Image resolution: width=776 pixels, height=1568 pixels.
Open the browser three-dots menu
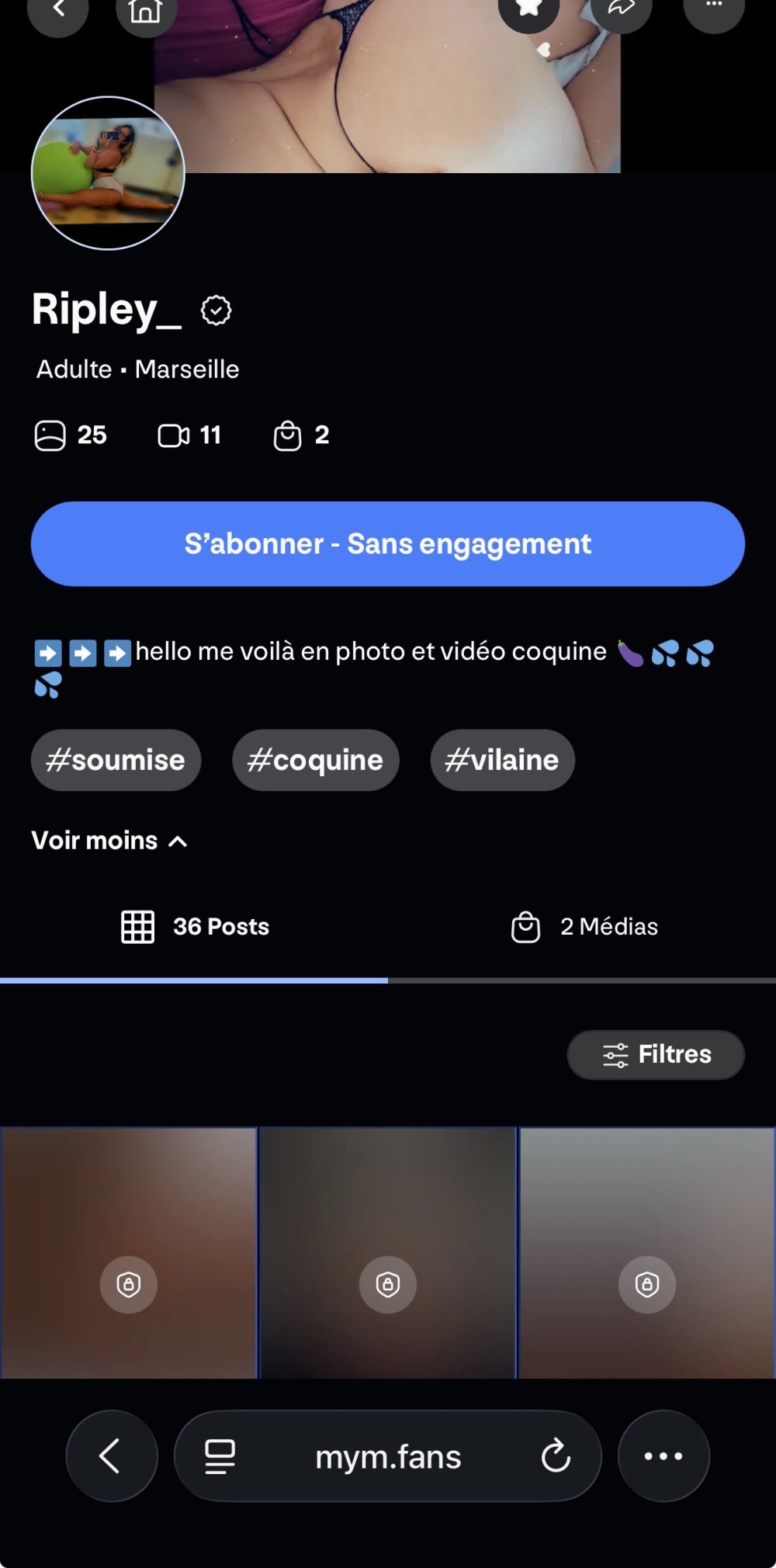663,1456
